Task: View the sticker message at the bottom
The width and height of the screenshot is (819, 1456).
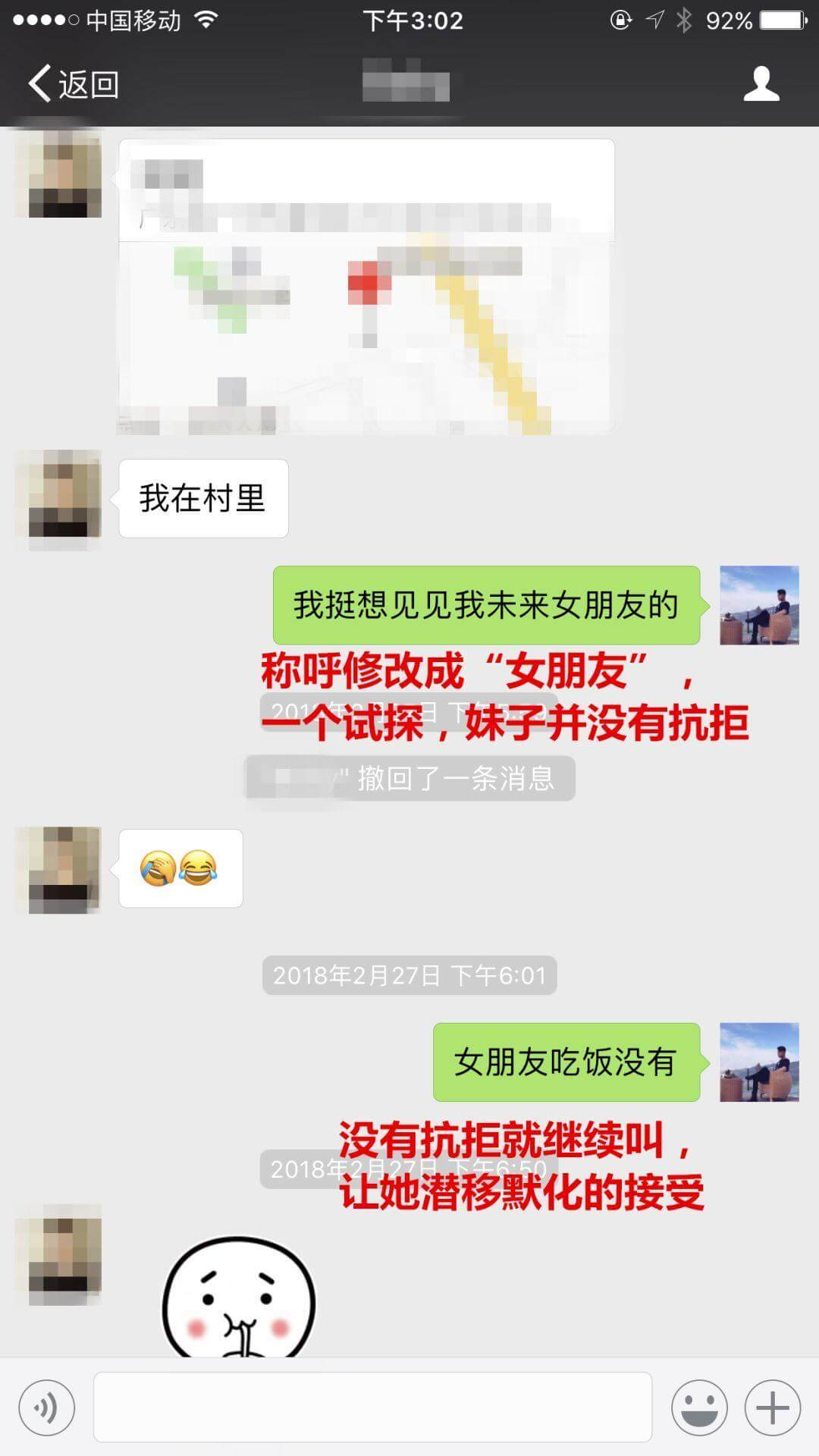Action: coord(239,1298)
